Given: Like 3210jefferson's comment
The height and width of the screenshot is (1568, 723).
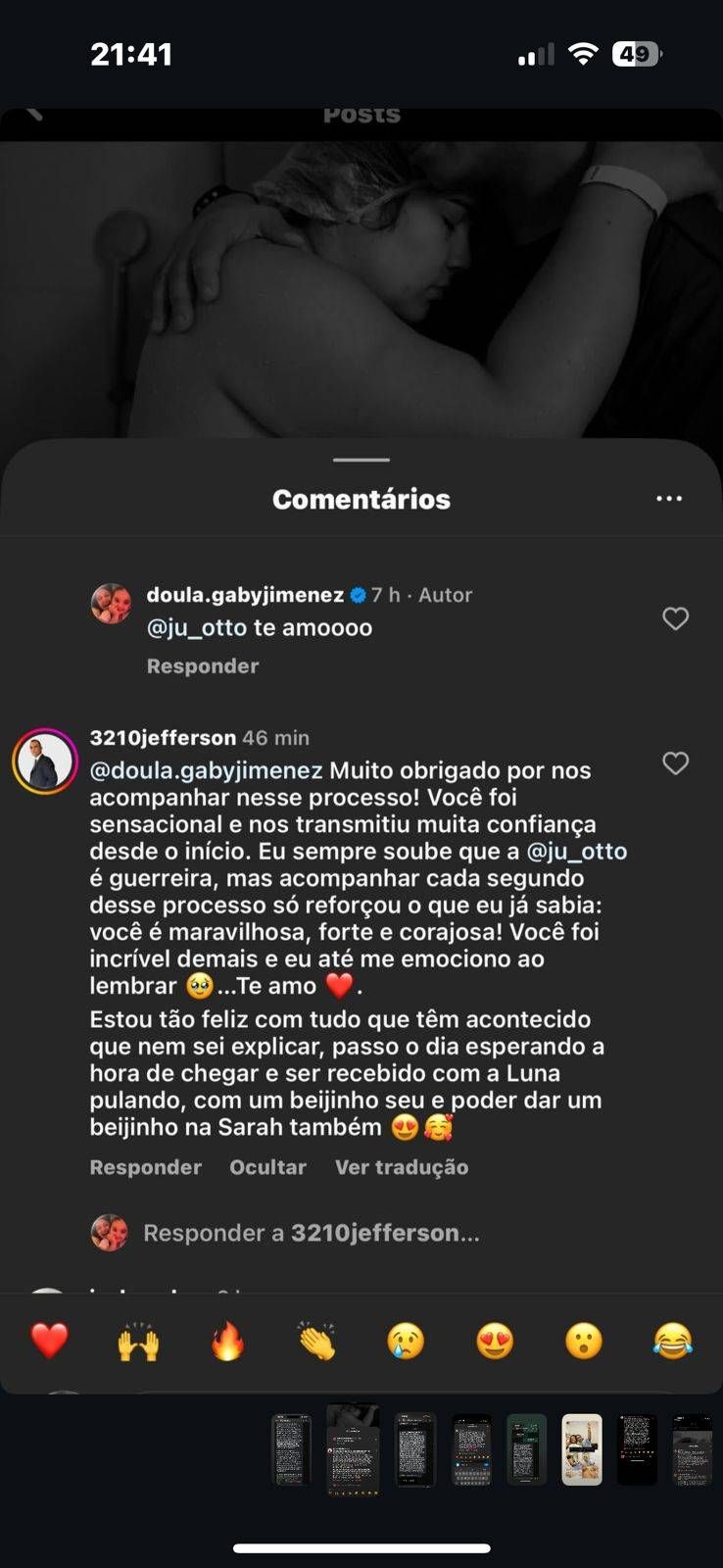Looking at the screenshot, I should pyautogui.click(x=675, y=763).
